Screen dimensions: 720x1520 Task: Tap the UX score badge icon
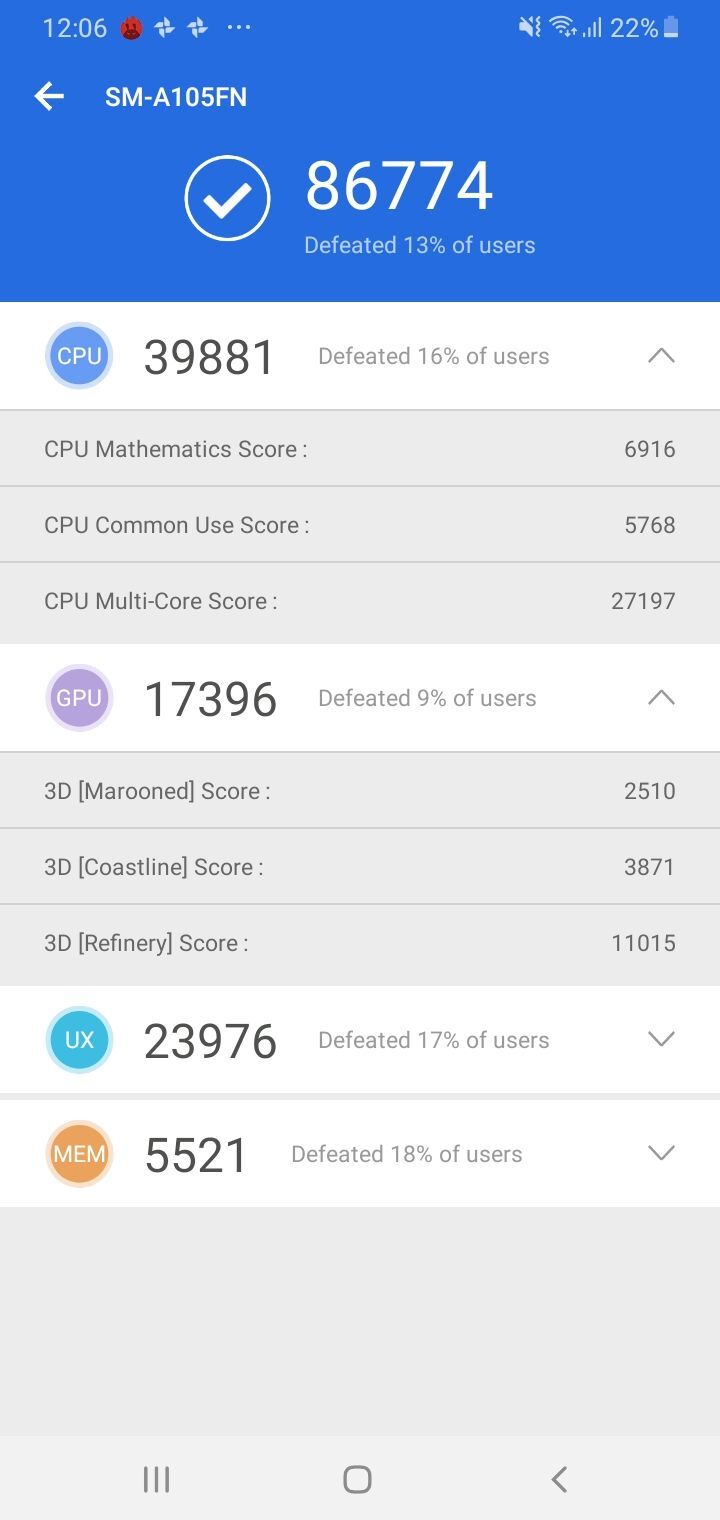click(x=79, y=1039)
